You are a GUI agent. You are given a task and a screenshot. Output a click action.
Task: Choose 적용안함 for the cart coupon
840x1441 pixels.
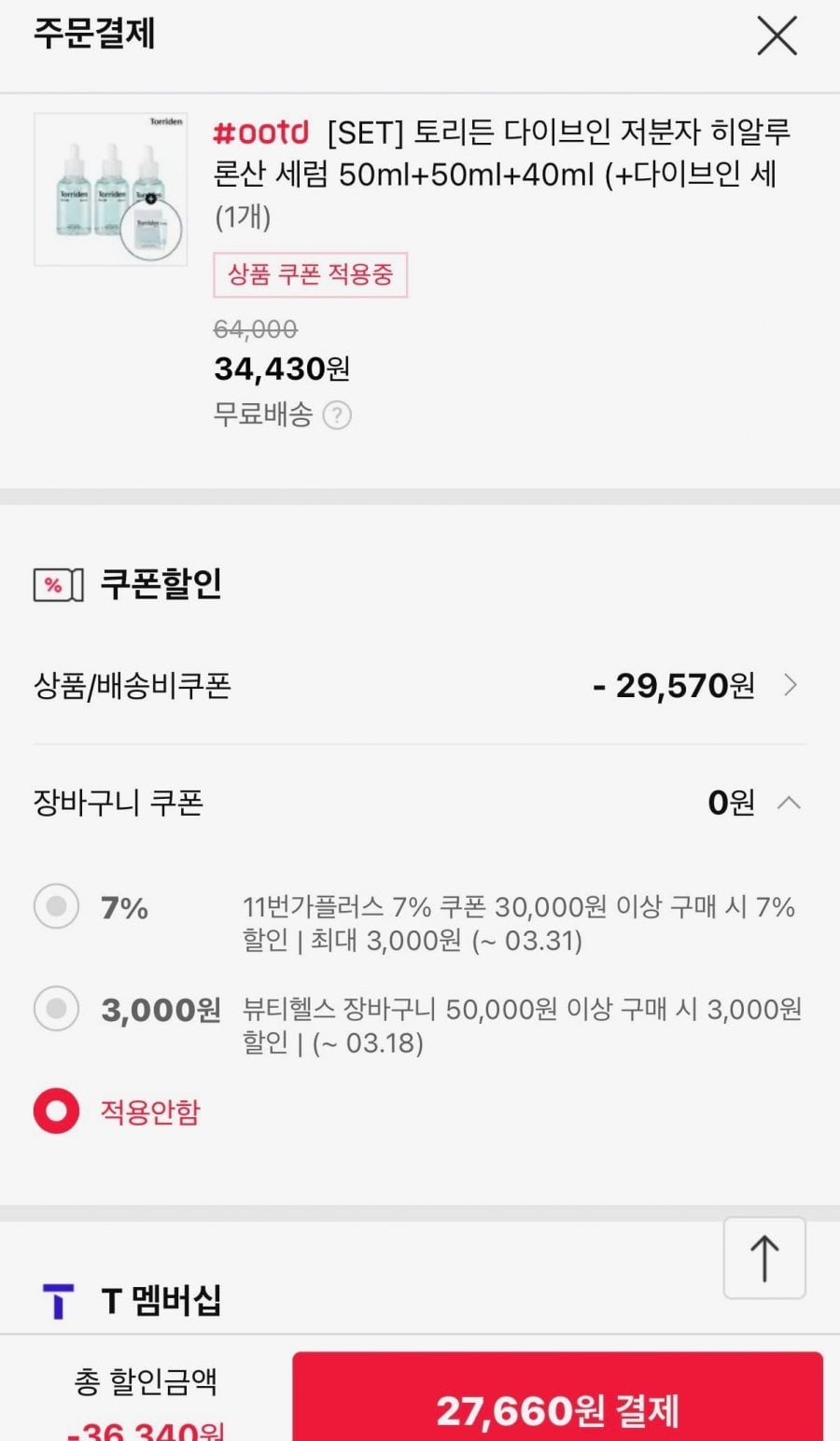pyautogui.click(x=56, y=1112)
